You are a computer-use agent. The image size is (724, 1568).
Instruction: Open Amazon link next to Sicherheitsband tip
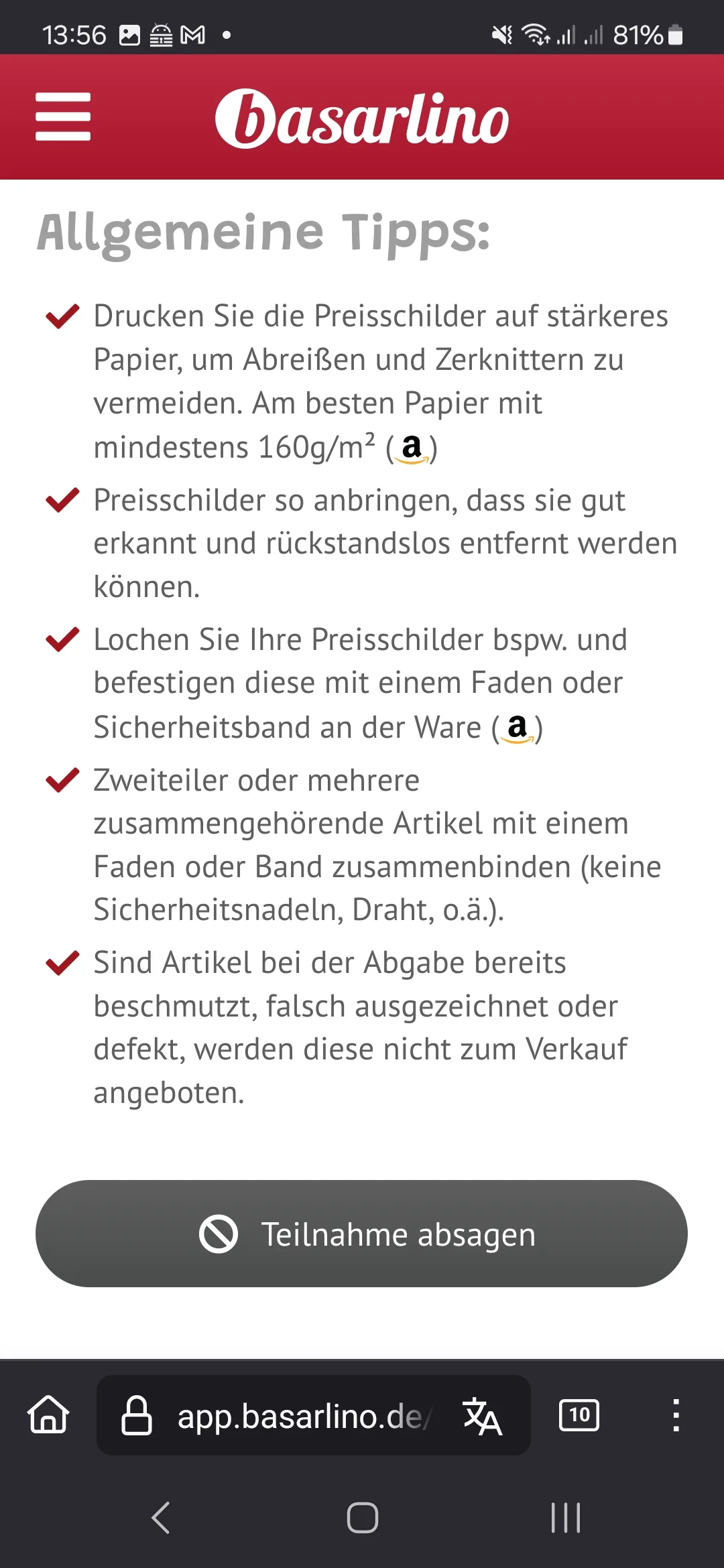[x=518, y=728]
